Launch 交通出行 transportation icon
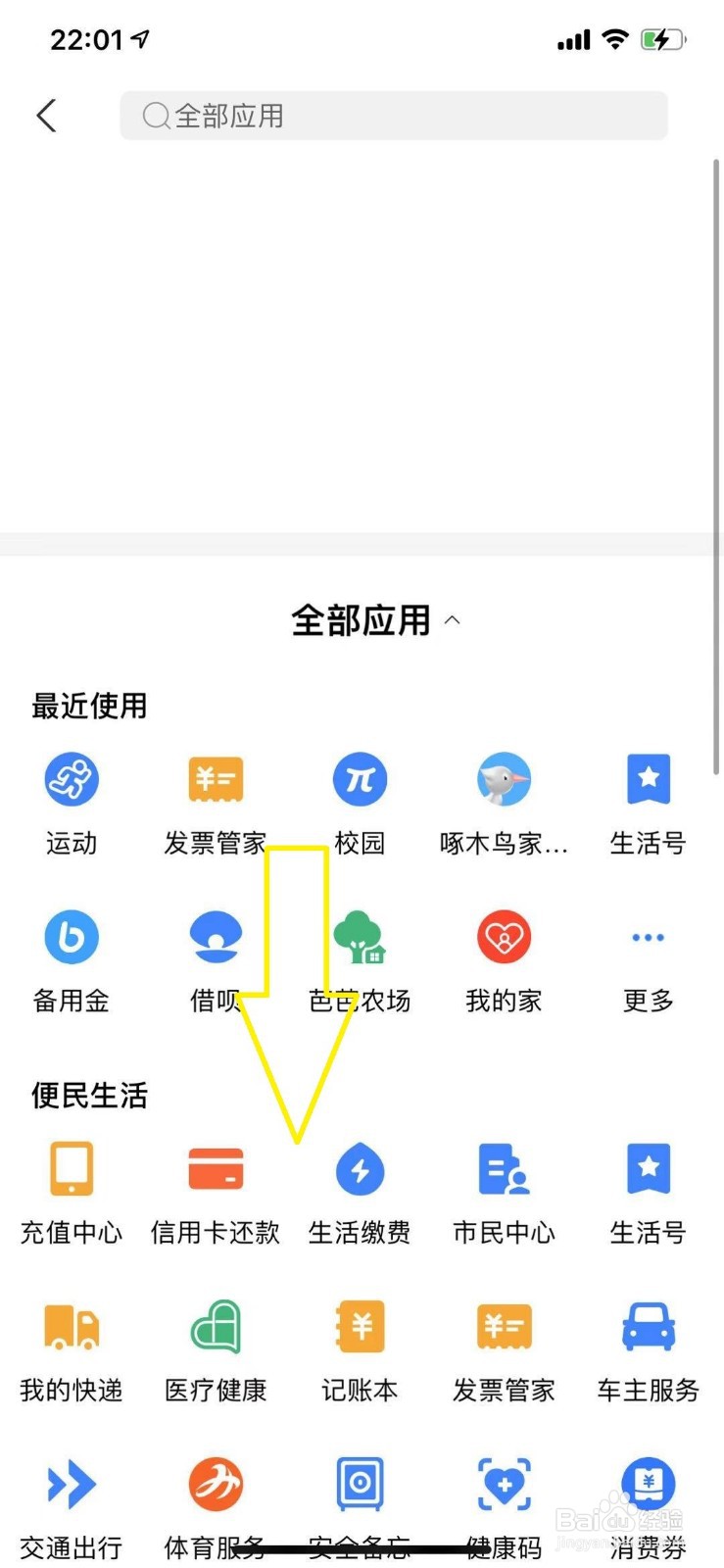Screen dimensions: 724x1568 (x=71, y=1485)
